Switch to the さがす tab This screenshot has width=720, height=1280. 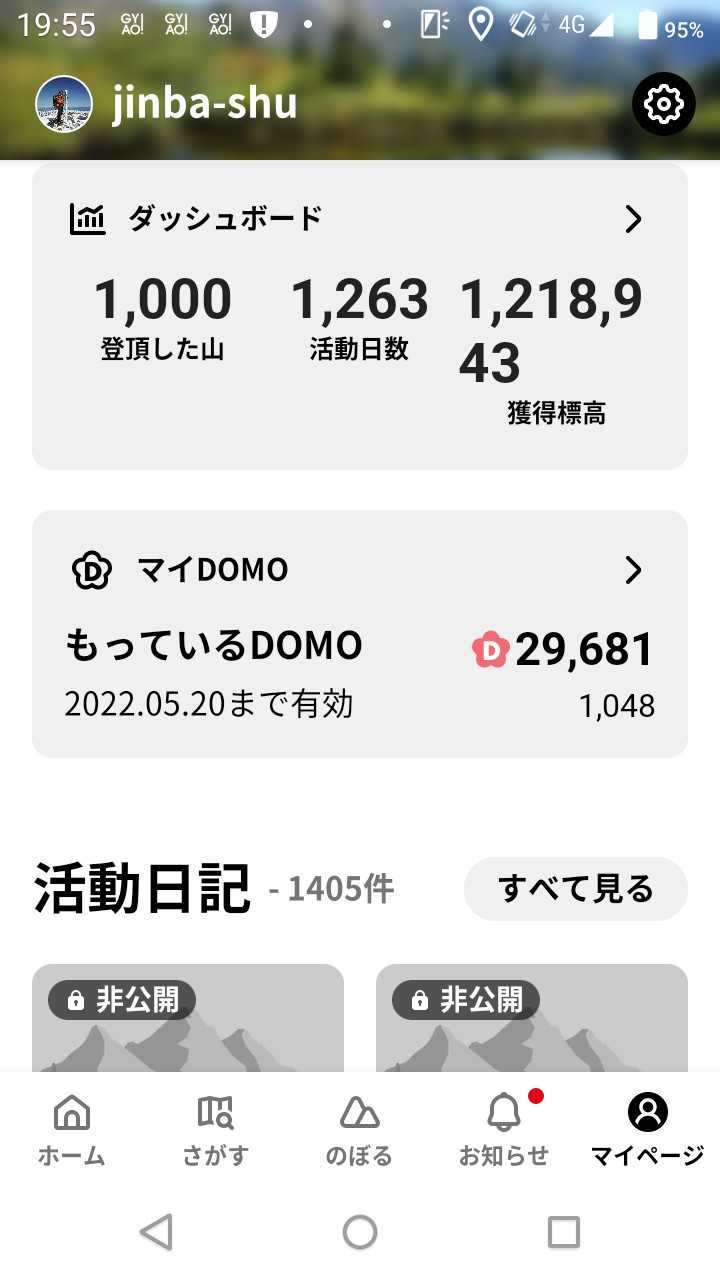215,1130
